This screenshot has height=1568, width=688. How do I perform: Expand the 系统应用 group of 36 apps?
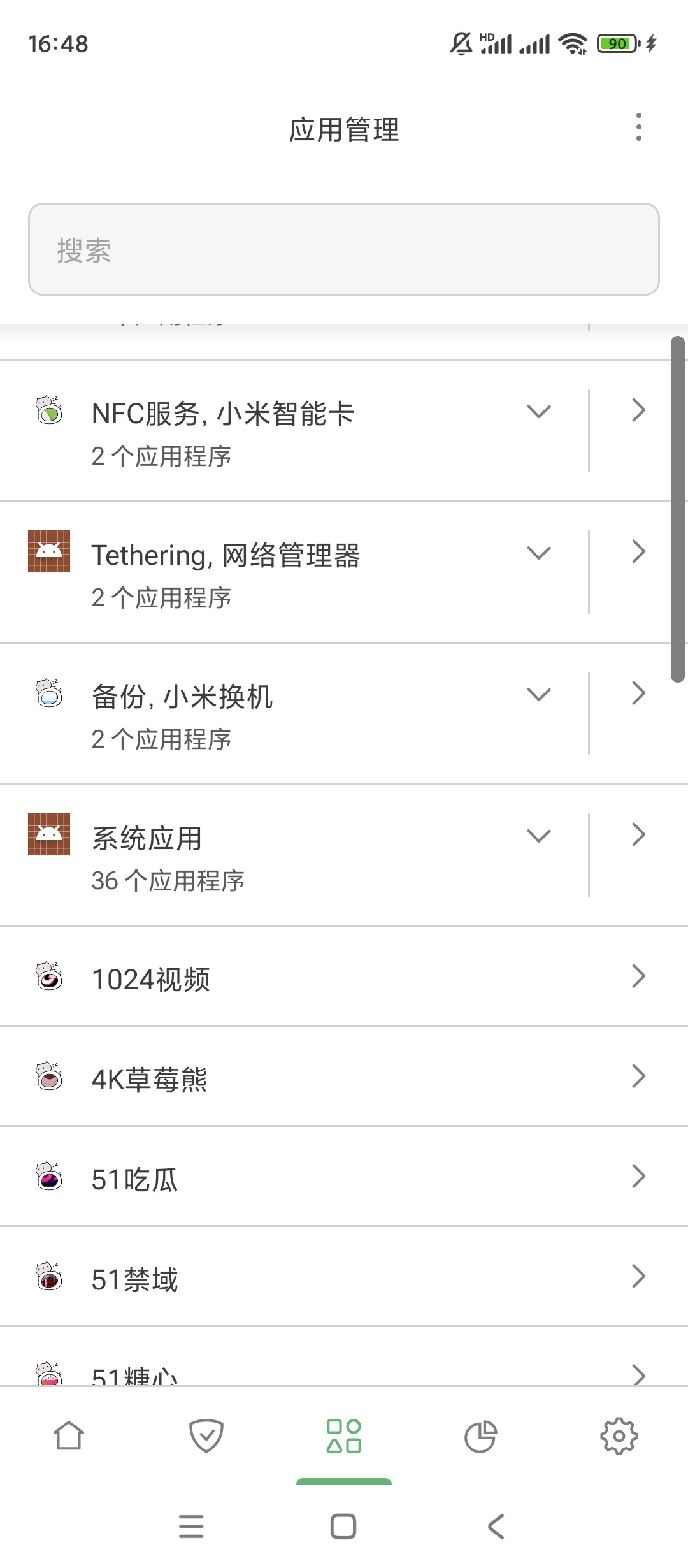539,836
